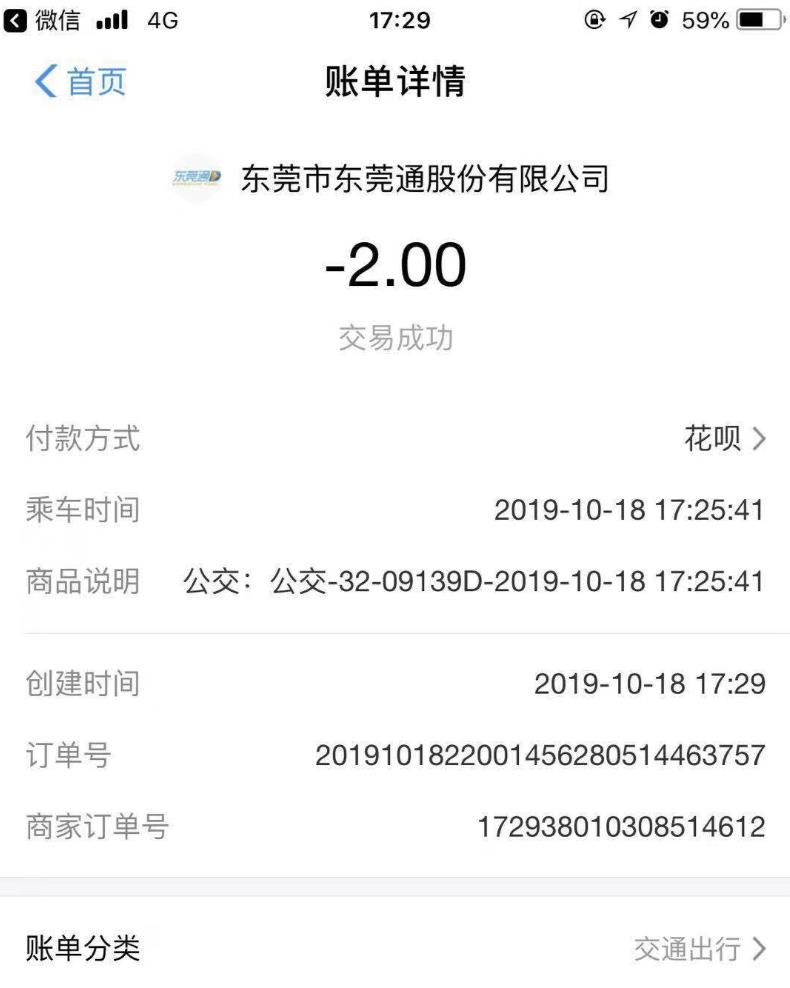Return to 微信 via status bar breadcrumb

coord(45,20)
